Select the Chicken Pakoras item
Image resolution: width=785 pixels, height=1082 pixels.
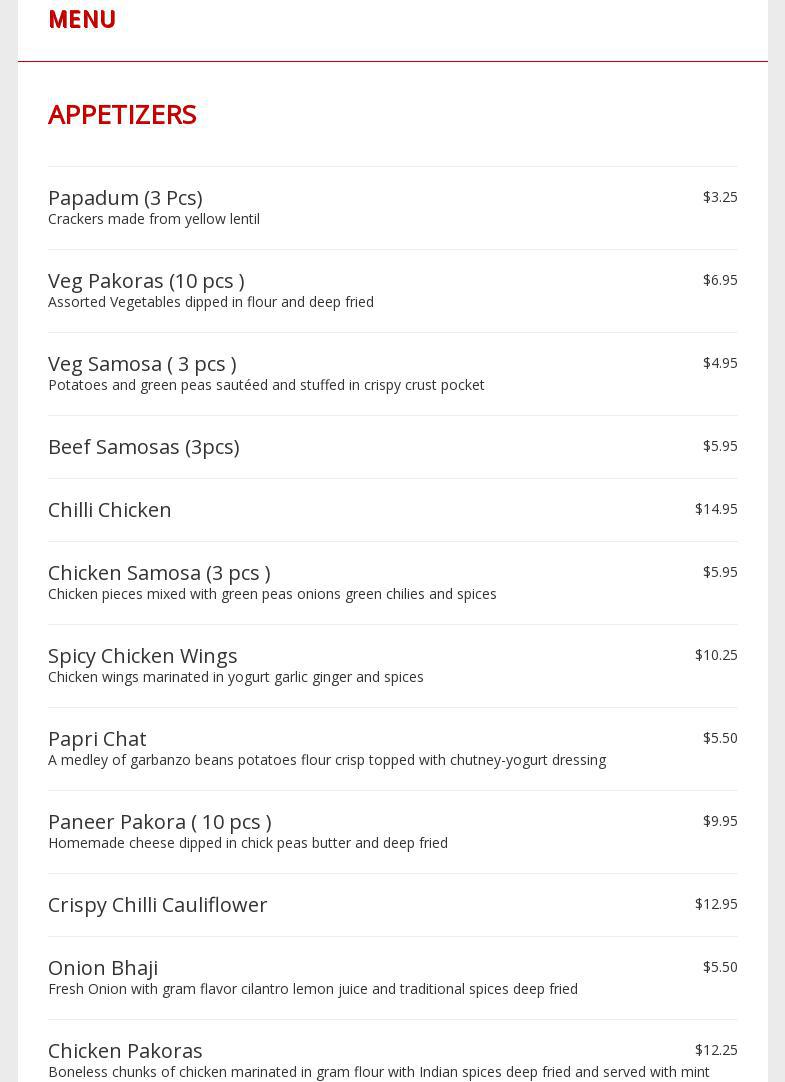click(x=125, y=1051)
